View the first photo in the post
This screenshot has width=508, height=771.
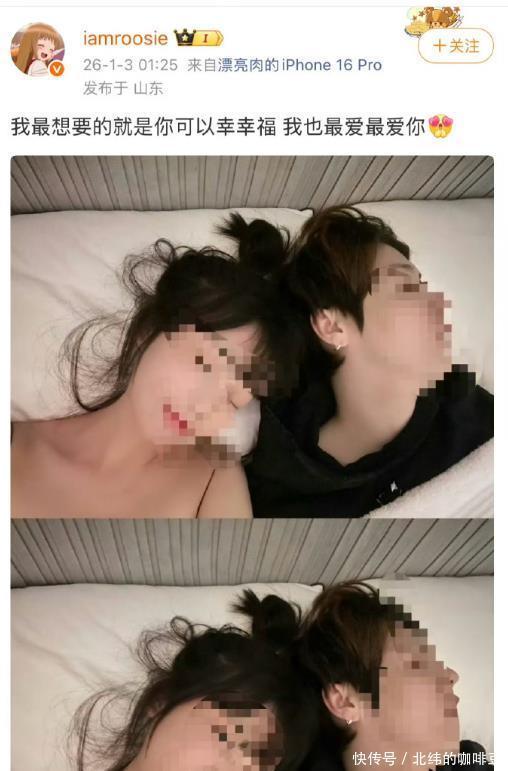[252, 336]
